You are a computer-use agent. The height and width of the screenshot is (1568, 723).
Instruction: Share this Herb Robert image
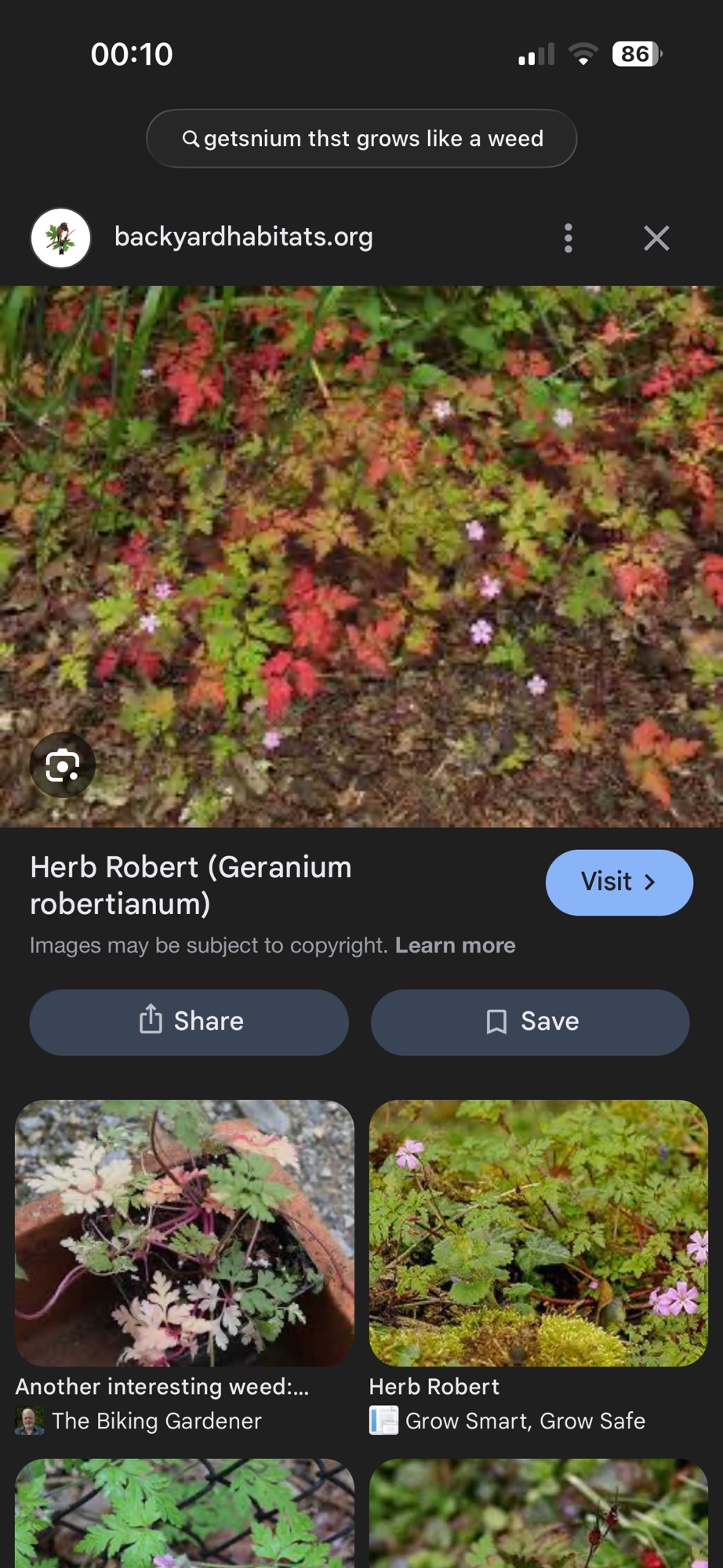coord(189,1022)
